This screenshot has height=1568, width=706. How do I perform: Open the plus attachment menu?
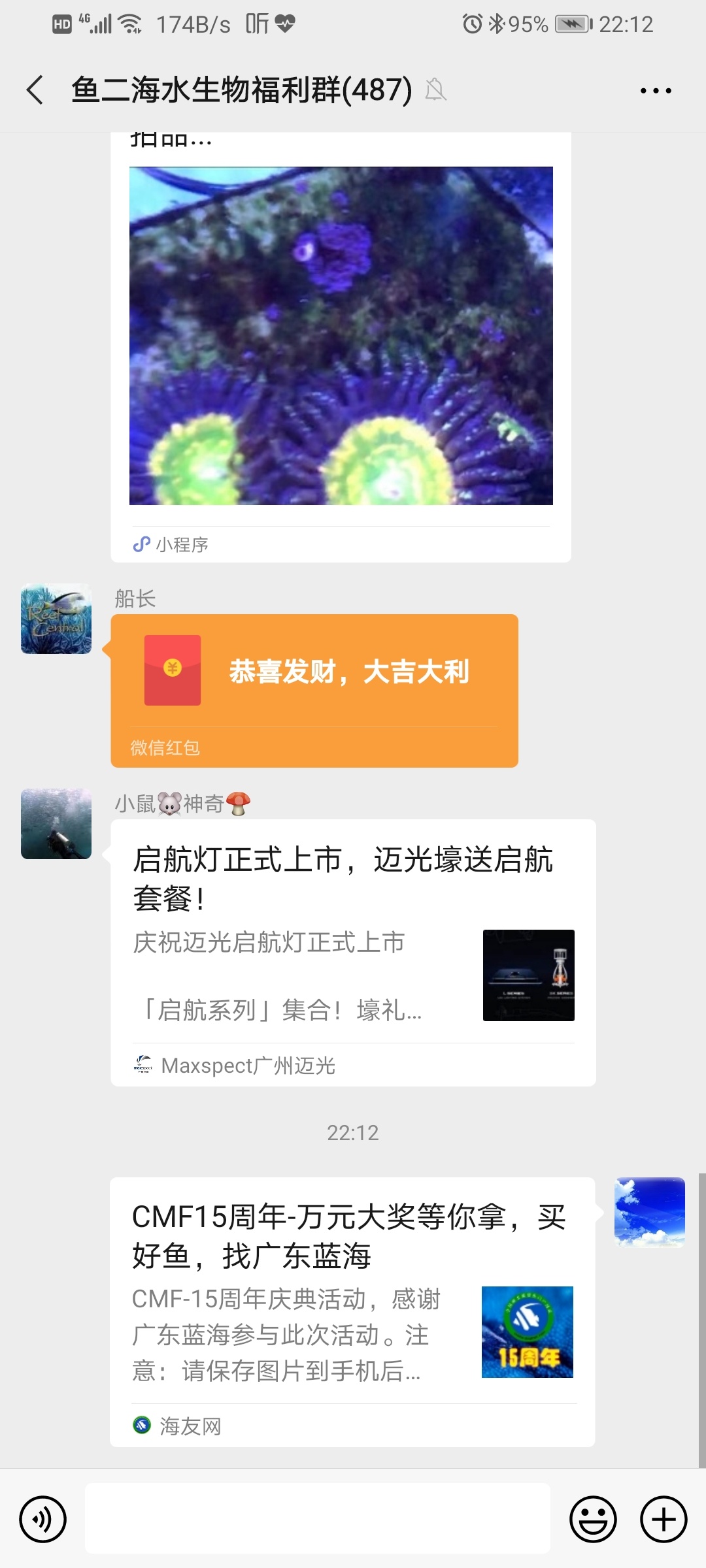664,1519
